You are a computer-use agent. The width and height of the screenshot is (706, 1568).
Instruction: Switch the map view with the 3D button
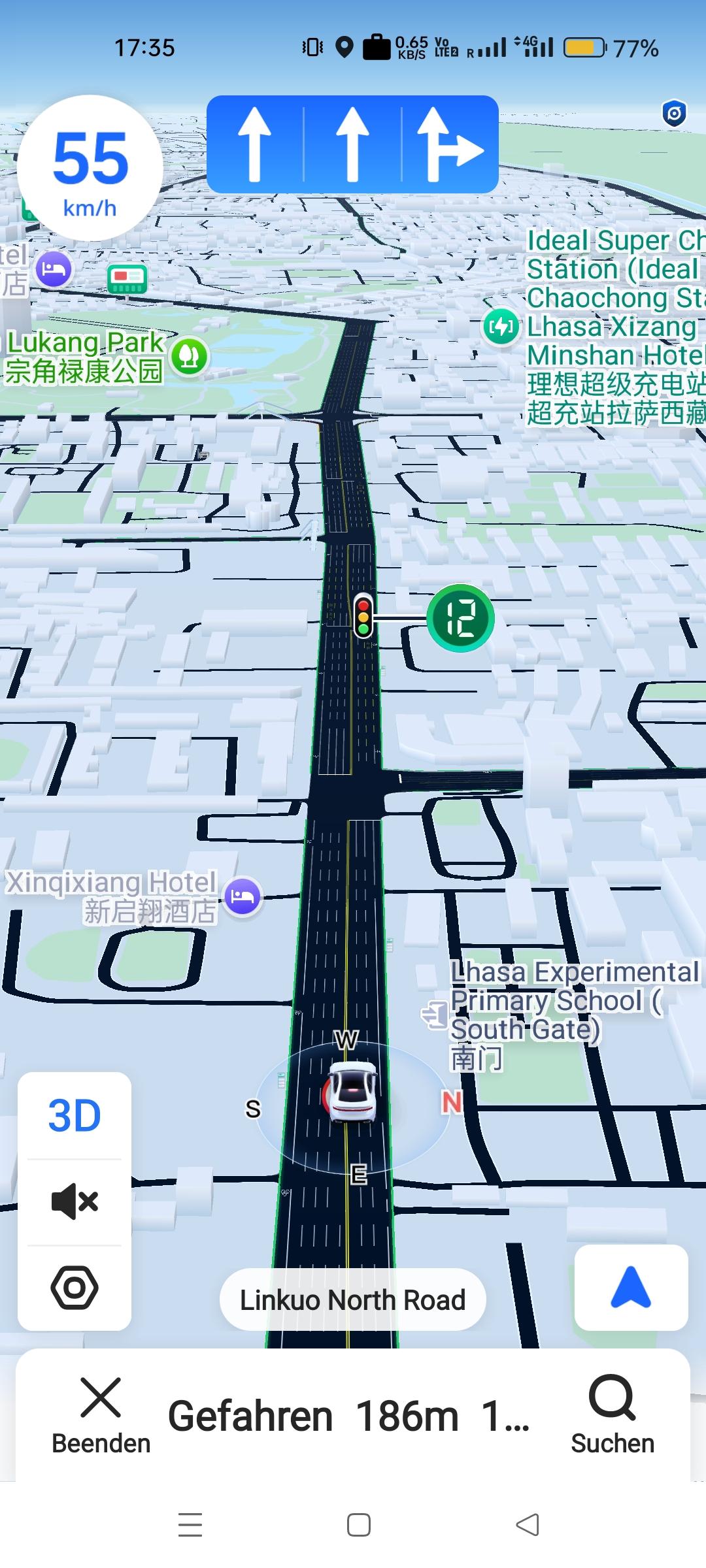(75, 1116)
